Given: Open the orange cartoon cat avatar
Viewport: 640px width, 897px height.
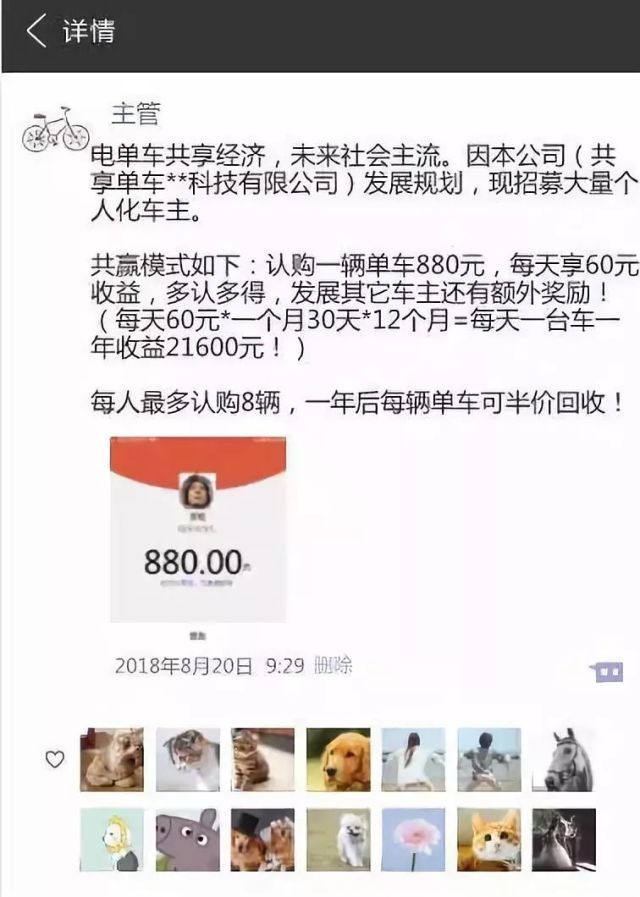Looking at the screenshot, I should (x=489, y=840).
